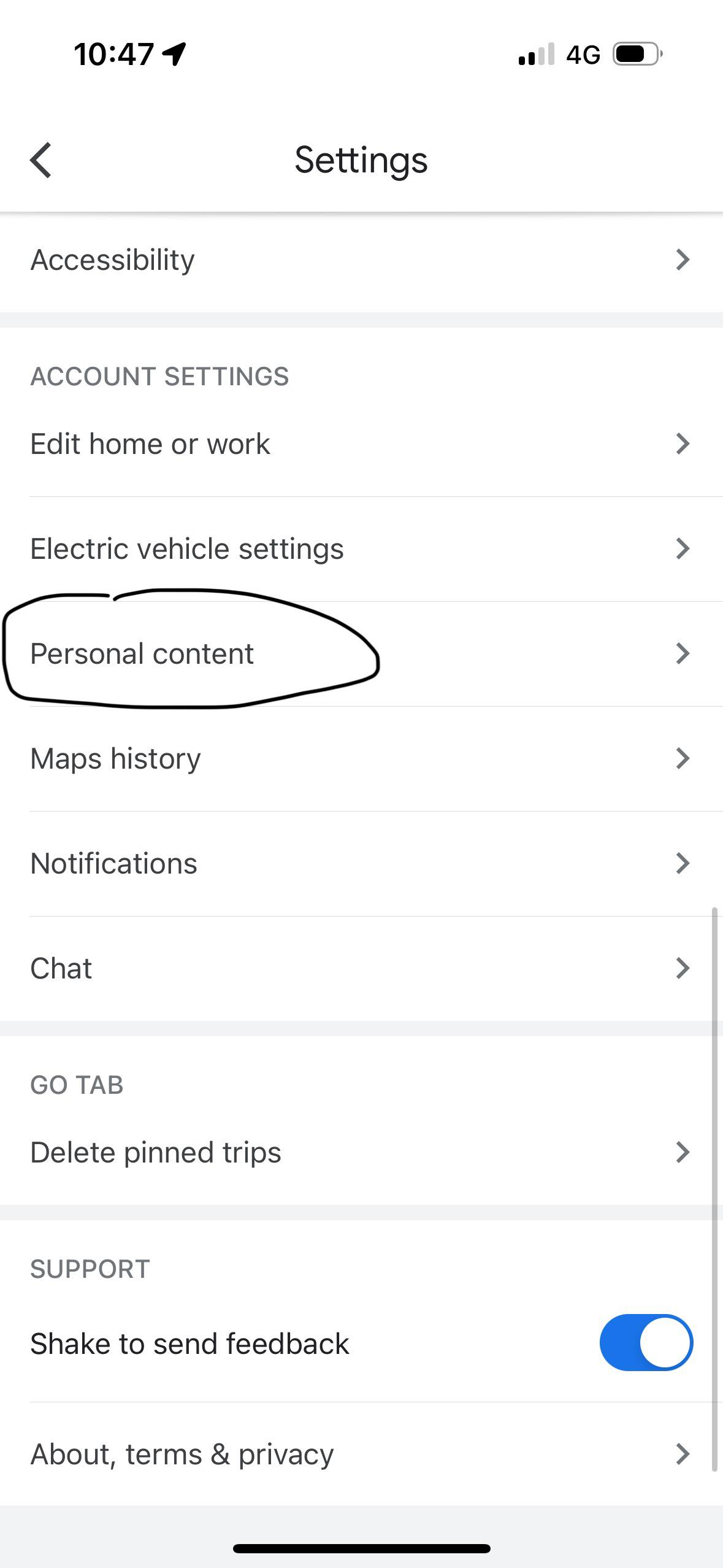Image resolution: width=723 pixels, height=1568 pixels.
Task: Open Maps history
Action: click(361, 759)
